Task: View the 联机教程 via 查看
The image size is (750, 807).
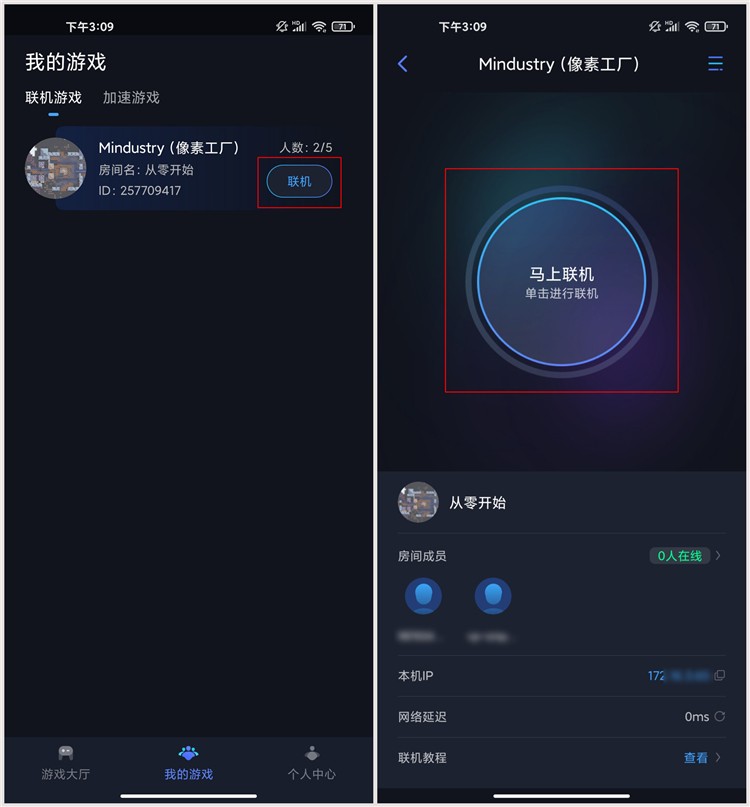Action: point(697,758)
